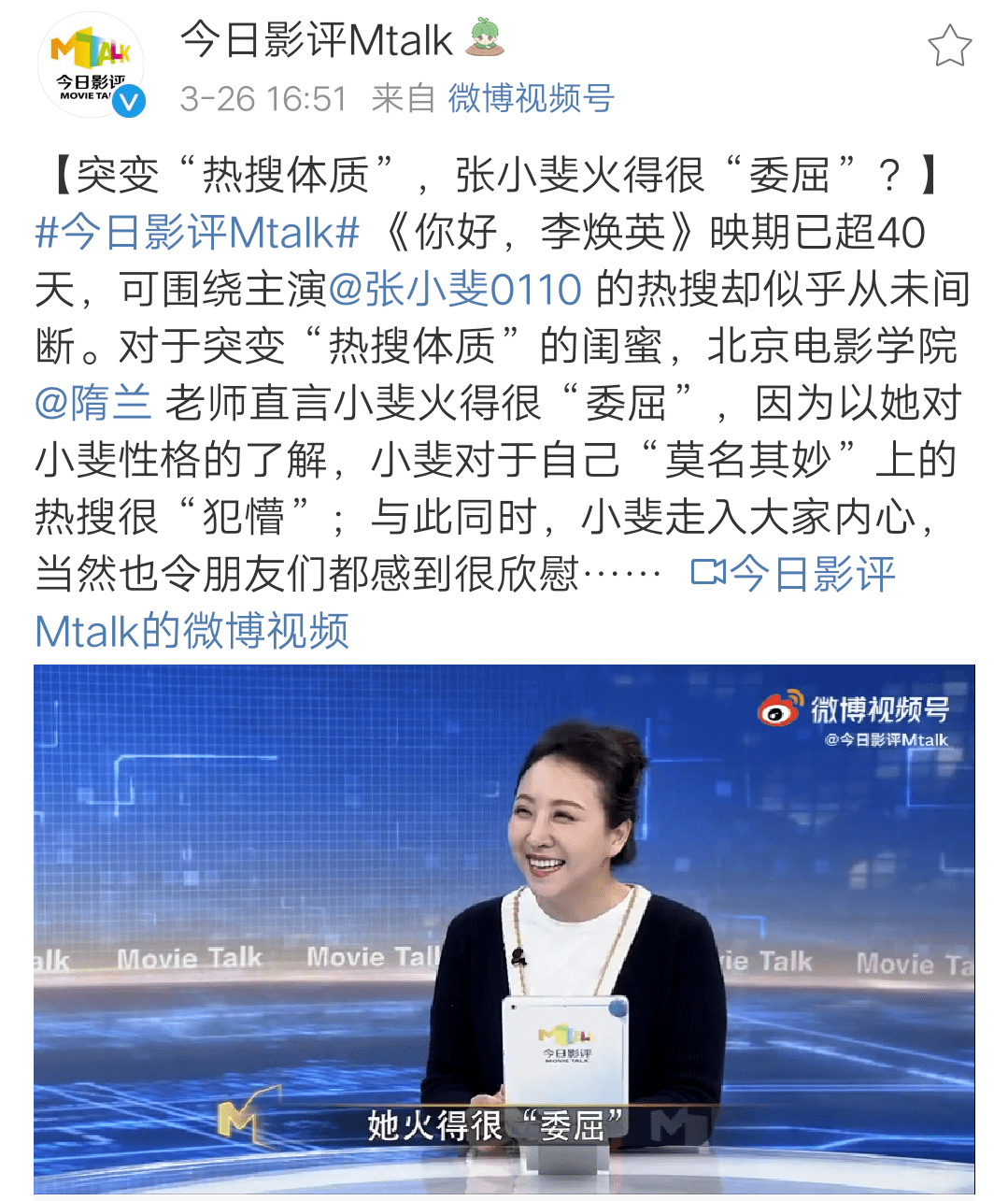Screen dimensions: 1008x1201
Task: Tap the star icon to favorite this post
Action: coord(949,47)
